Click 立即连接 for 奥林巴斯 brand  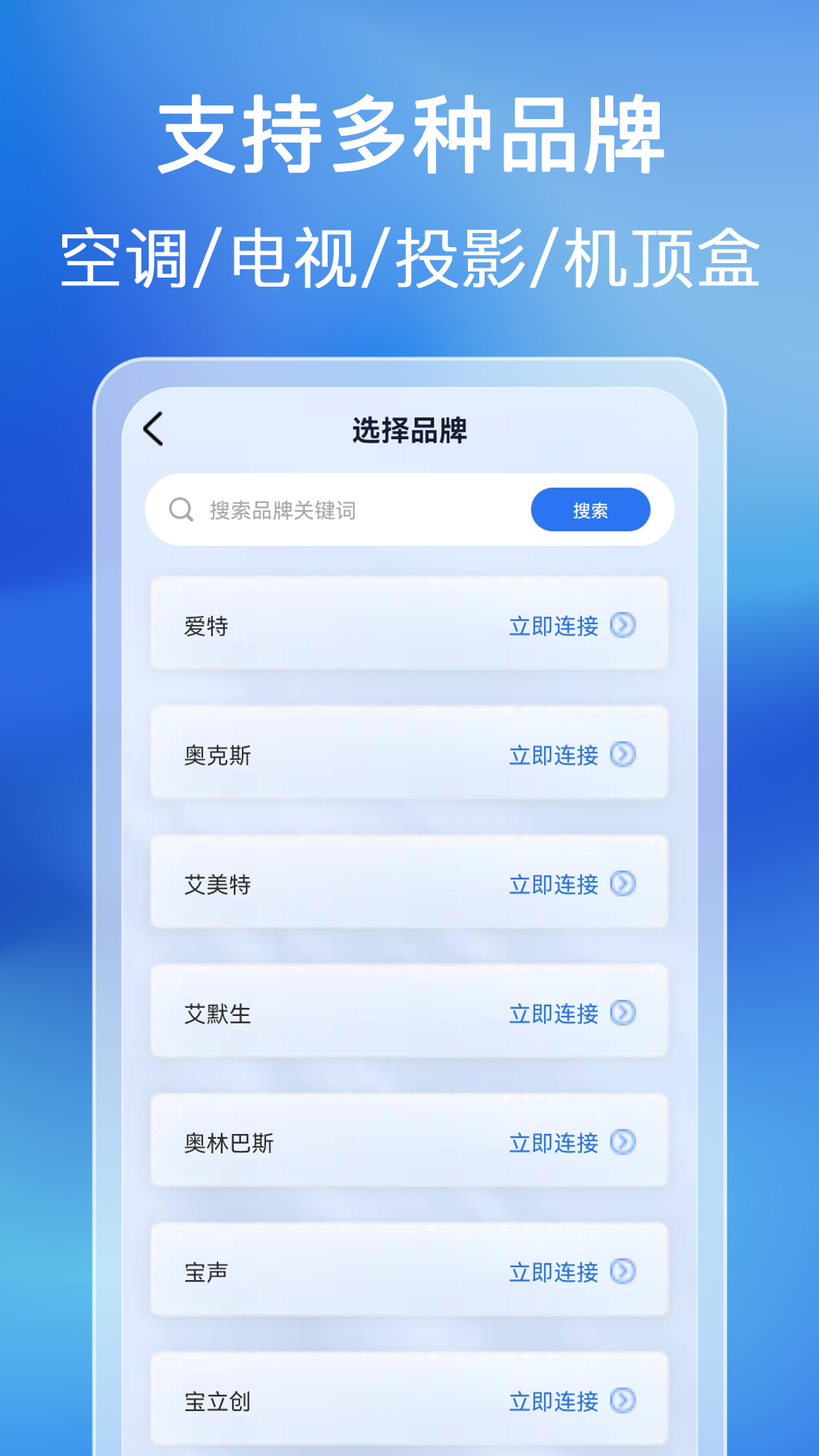553,1142
